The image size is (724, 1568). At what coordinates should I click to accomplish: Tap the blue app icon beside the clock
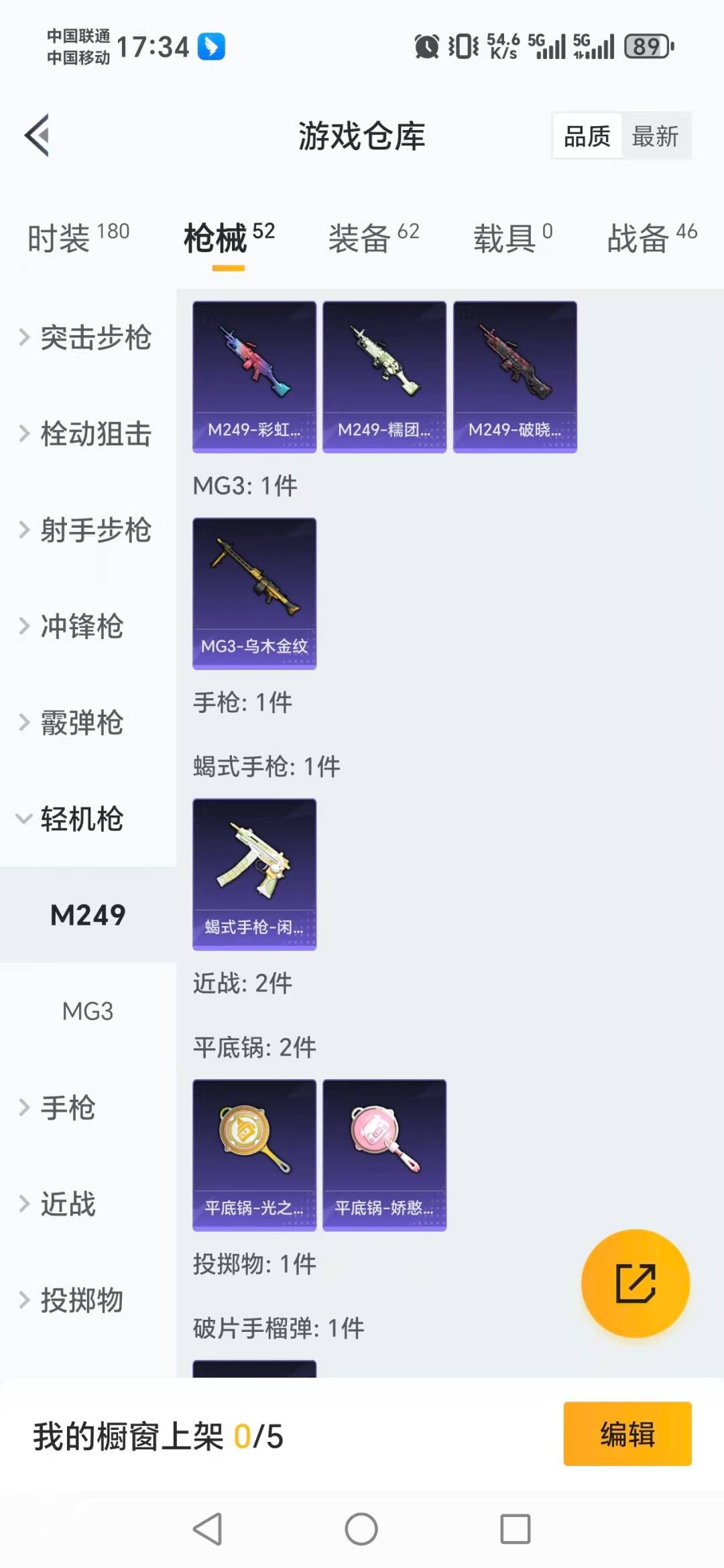coord(209,46)
